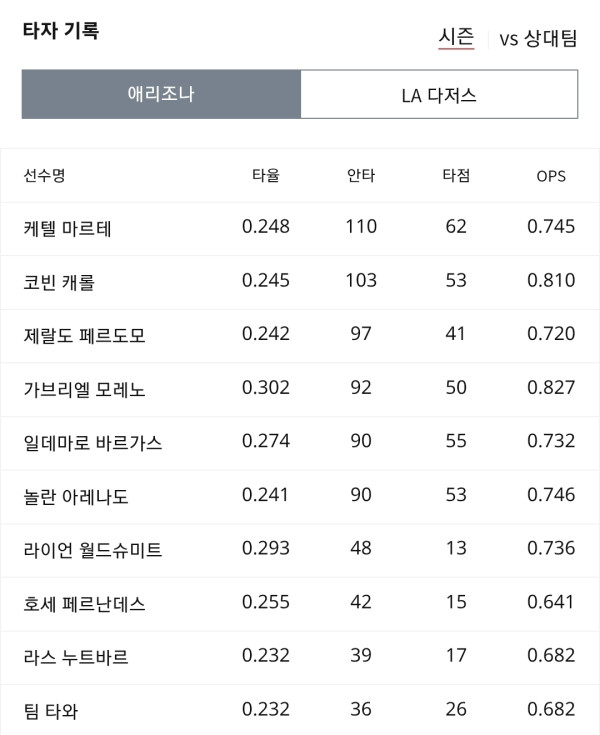Switch to the vs 상대팀 view
This screenshot has height=735, width=600.
[x=538, y=38]
